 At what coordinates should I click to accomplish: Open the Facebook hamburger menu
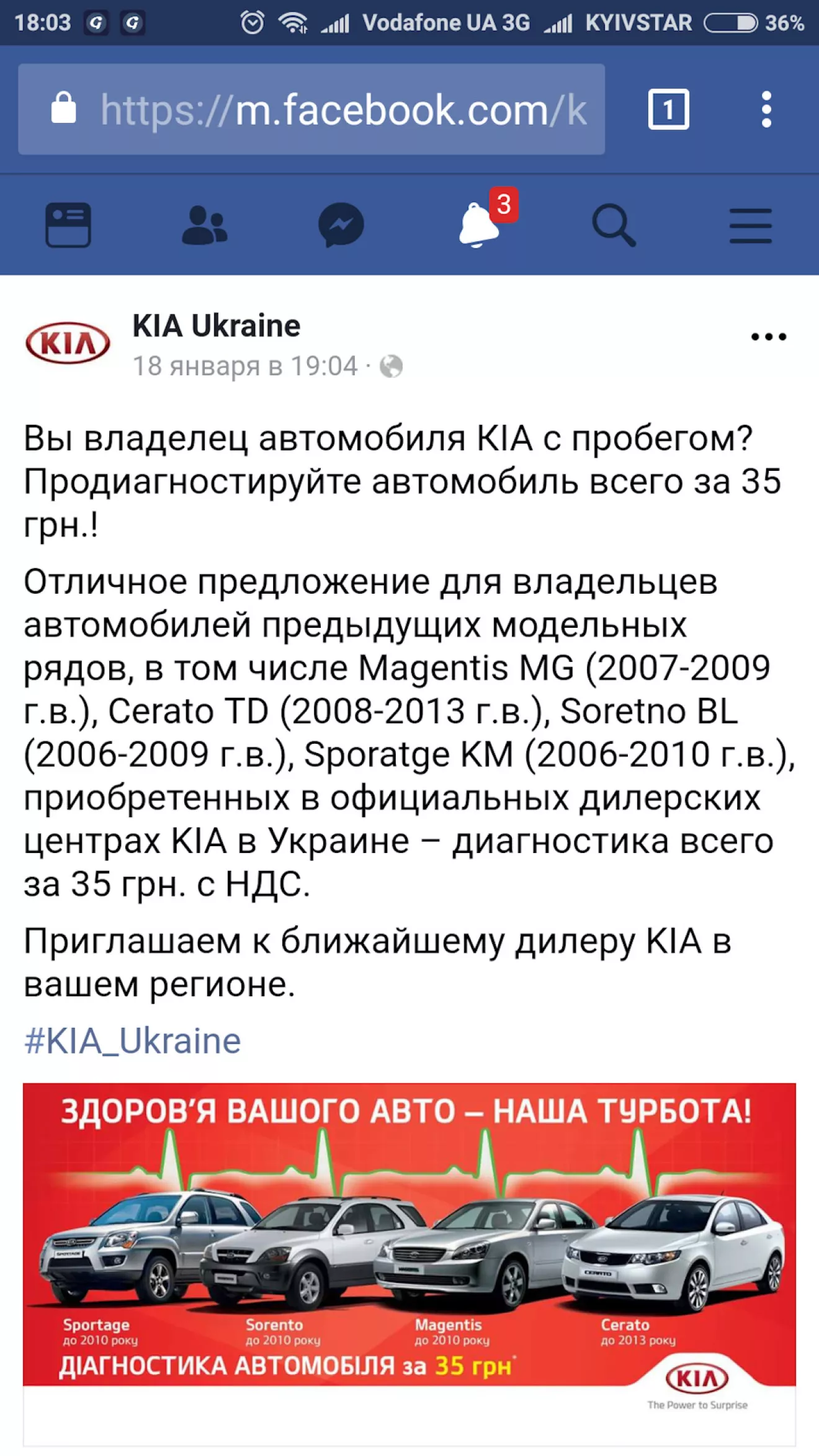751,226
